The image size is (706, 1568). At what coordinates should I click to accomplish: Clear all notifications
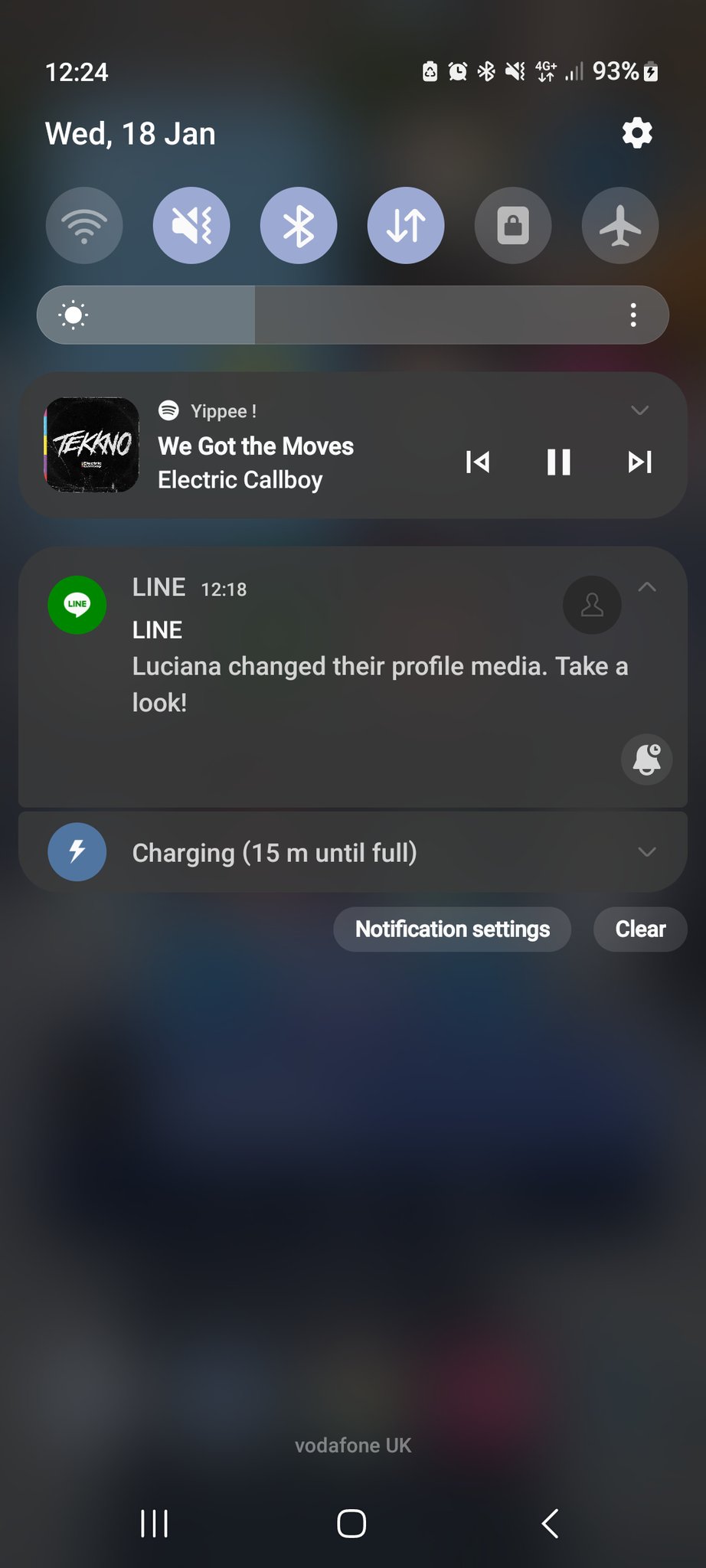point(640,929)
